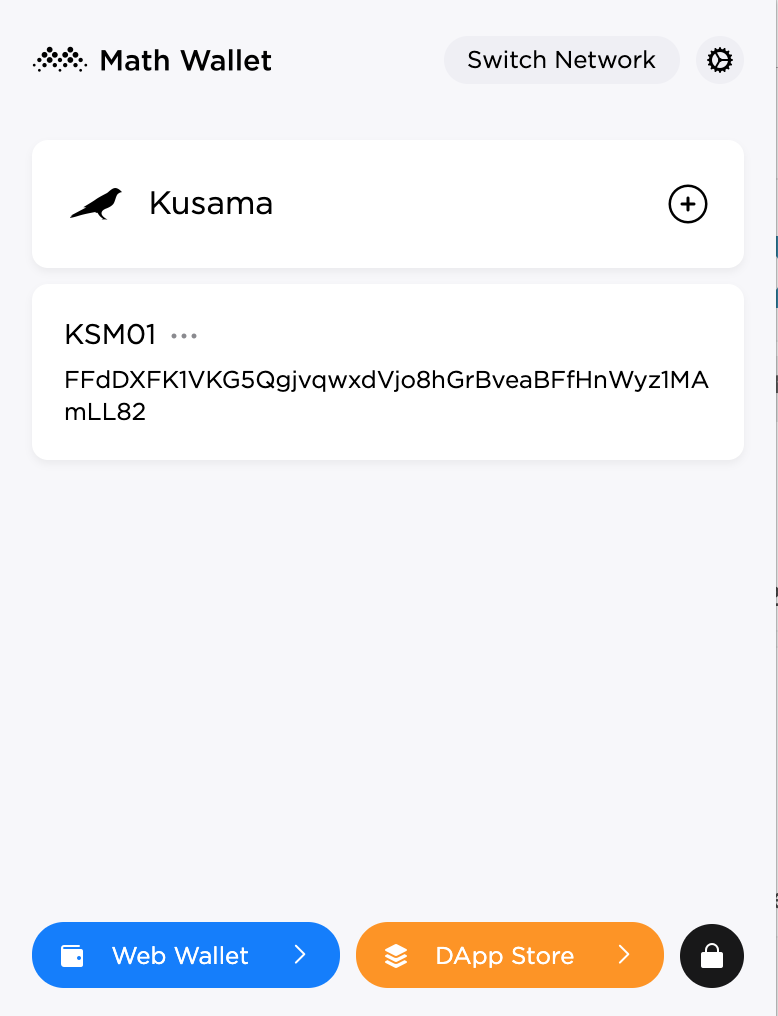Viewport: 778px width, 1016px height.
Task: Go to the DApp Store
Action: click(x=509, y=955)
